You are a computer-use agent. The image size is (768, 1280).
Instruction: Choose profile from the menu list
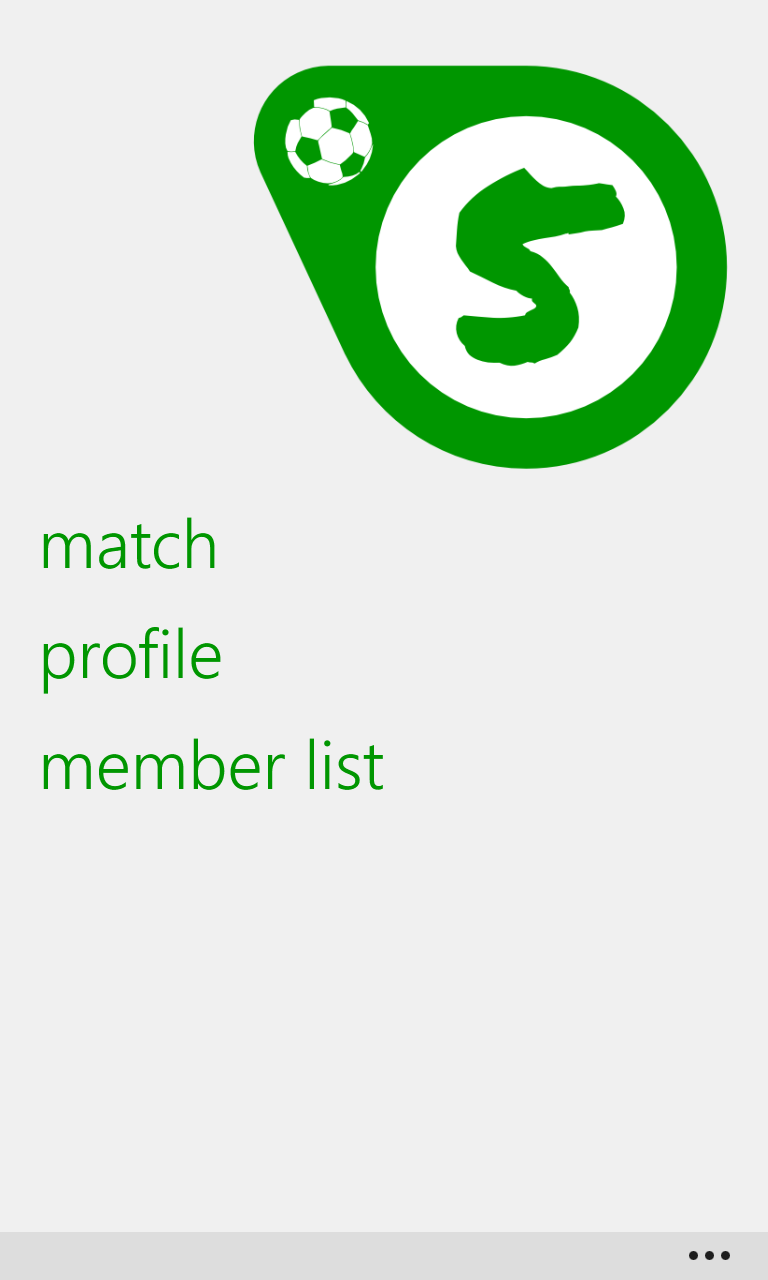coord(131,655)
